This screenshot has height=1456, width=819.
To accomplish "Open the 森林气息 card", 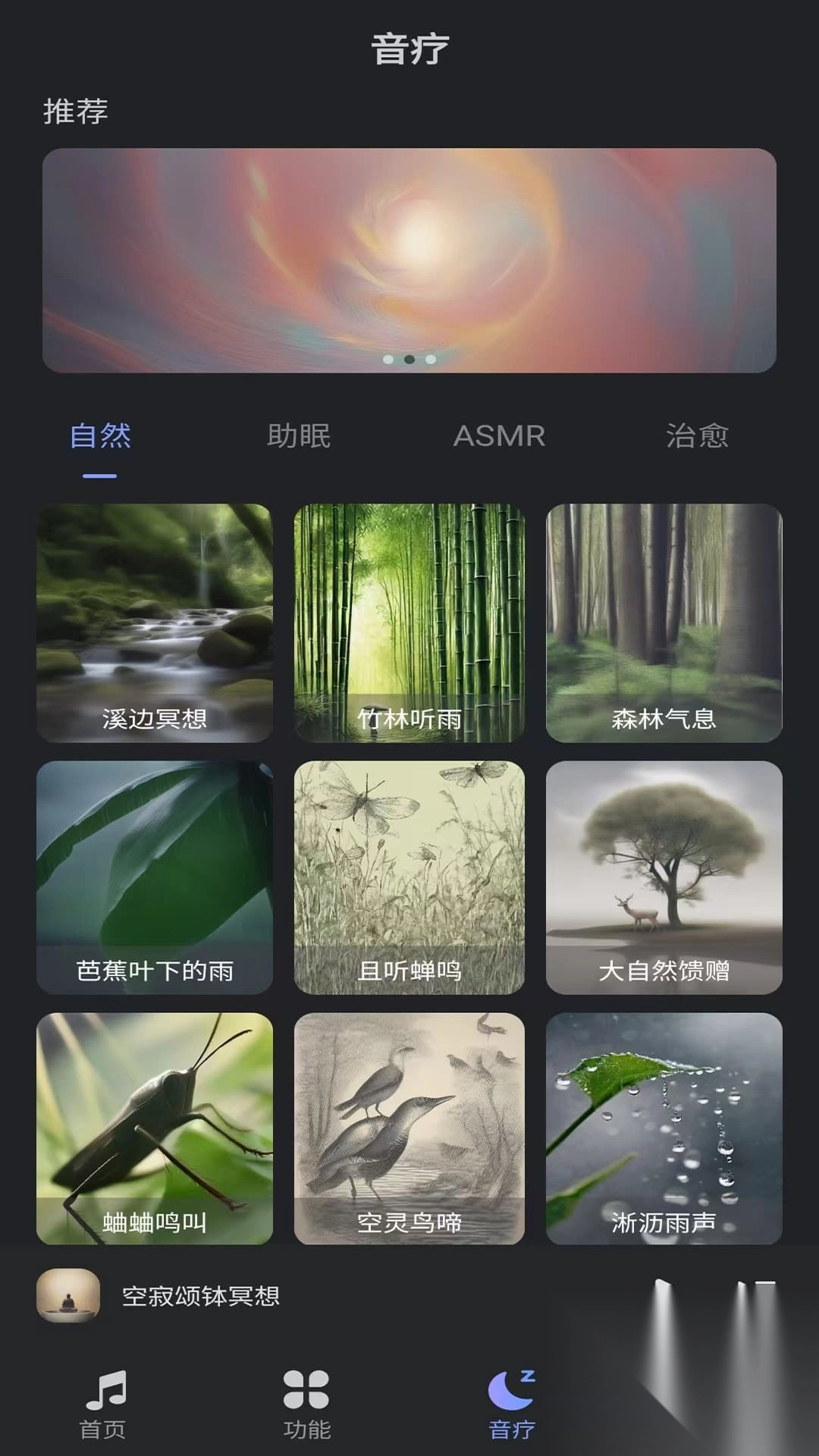I will pos(664,622).
